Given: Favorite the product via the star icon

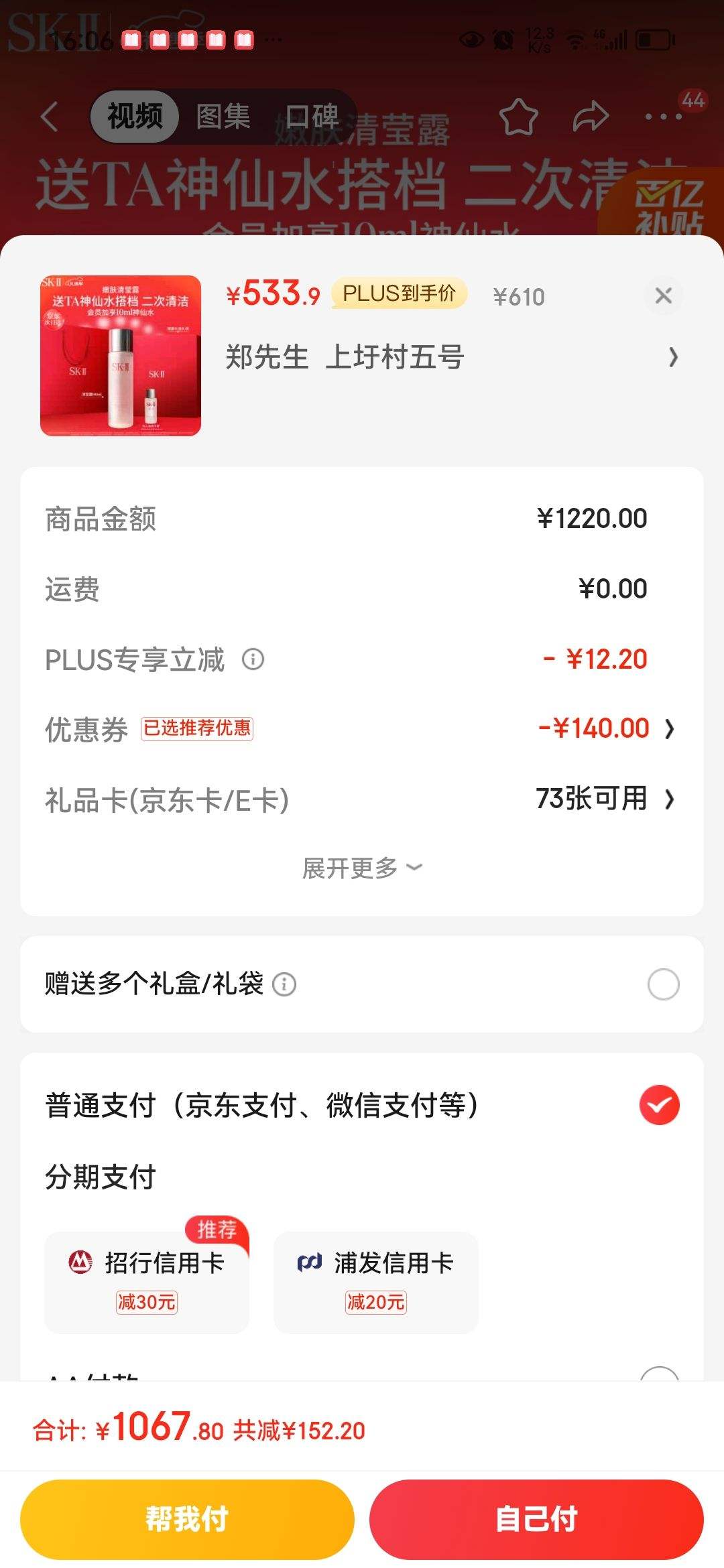Looking at the screenshot, I should click(x=517, y=115).
